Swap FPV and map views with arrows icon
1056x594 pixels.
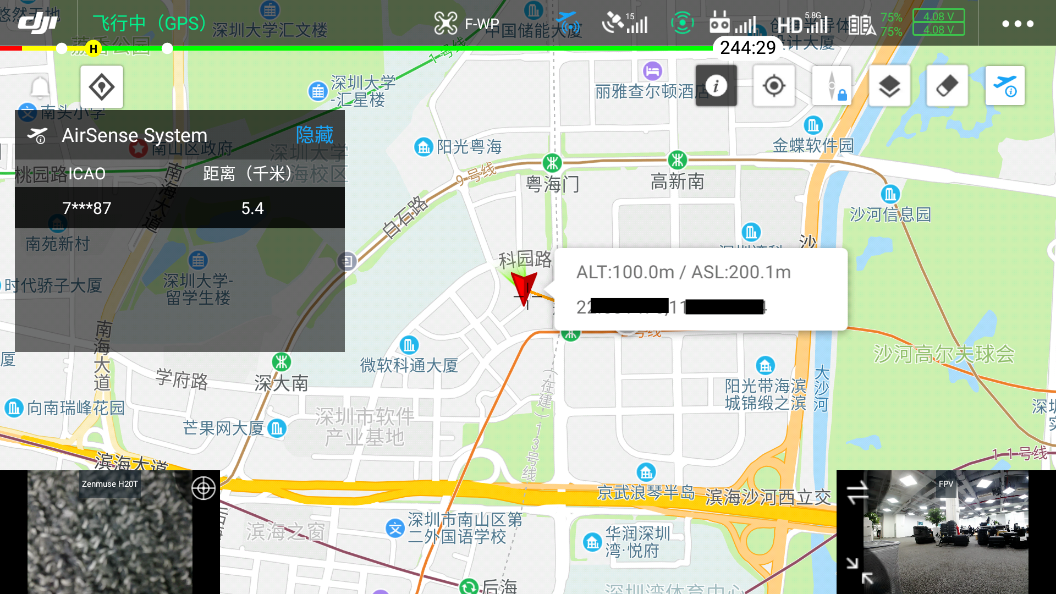(858, 492)
